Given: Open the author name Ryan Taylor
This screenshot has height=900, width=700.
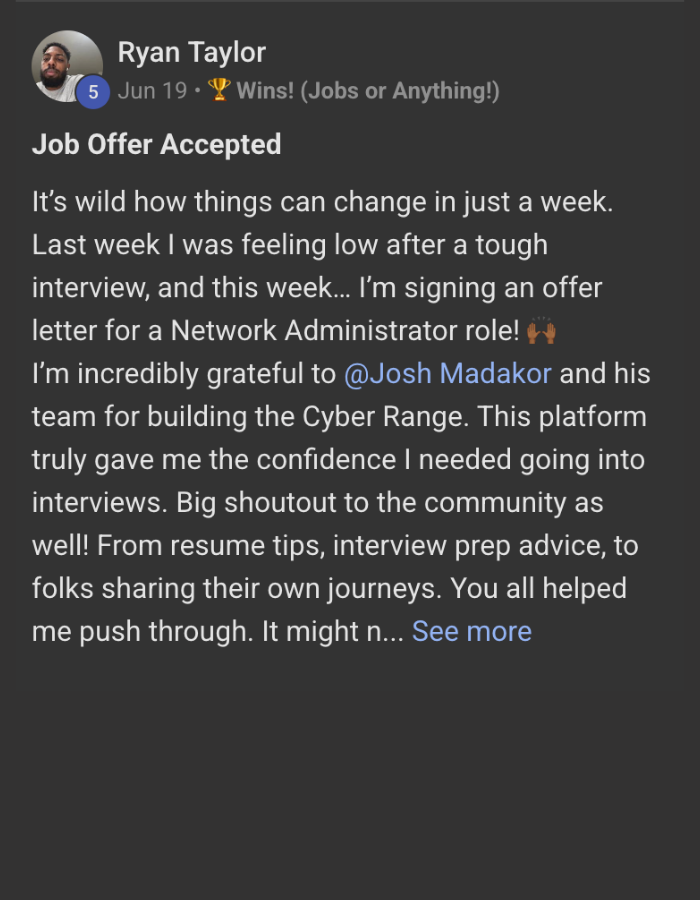Looking at the screenshot, I should pos(191,52).
